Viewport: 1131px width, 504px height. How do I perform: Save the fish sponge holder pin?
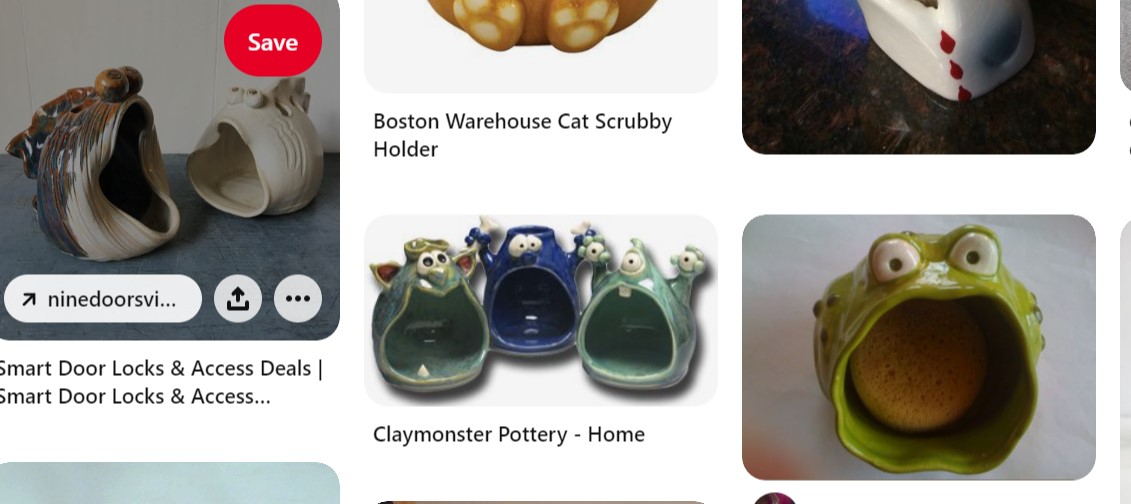tap(272, 42)
